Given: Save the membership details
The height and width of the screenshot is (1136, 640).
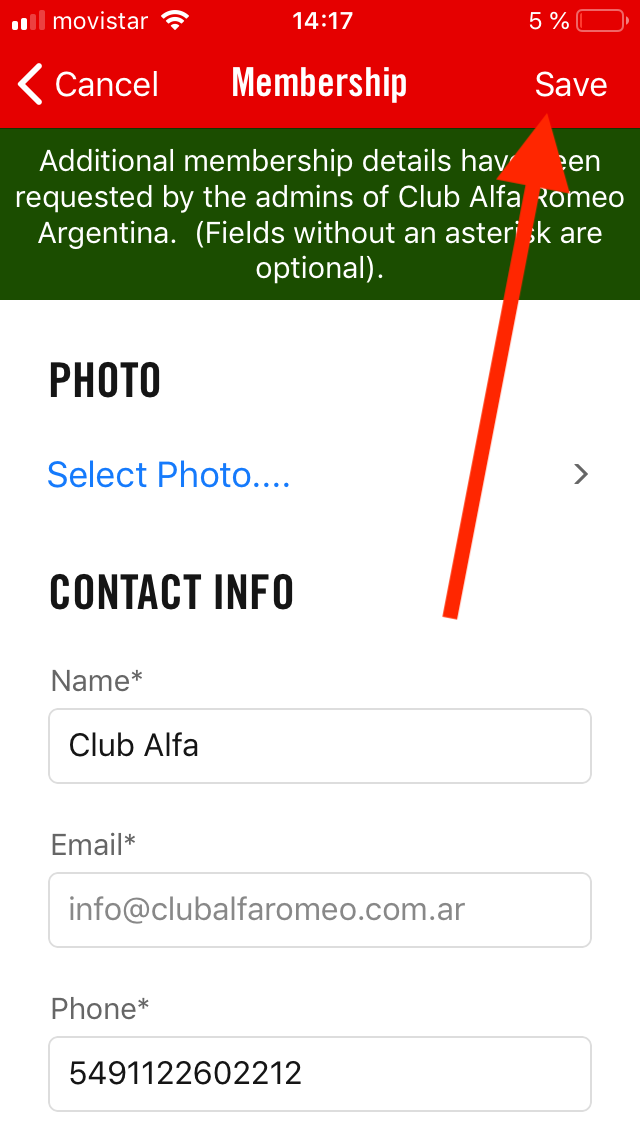Looking at the screenshot, I should 570,85.
